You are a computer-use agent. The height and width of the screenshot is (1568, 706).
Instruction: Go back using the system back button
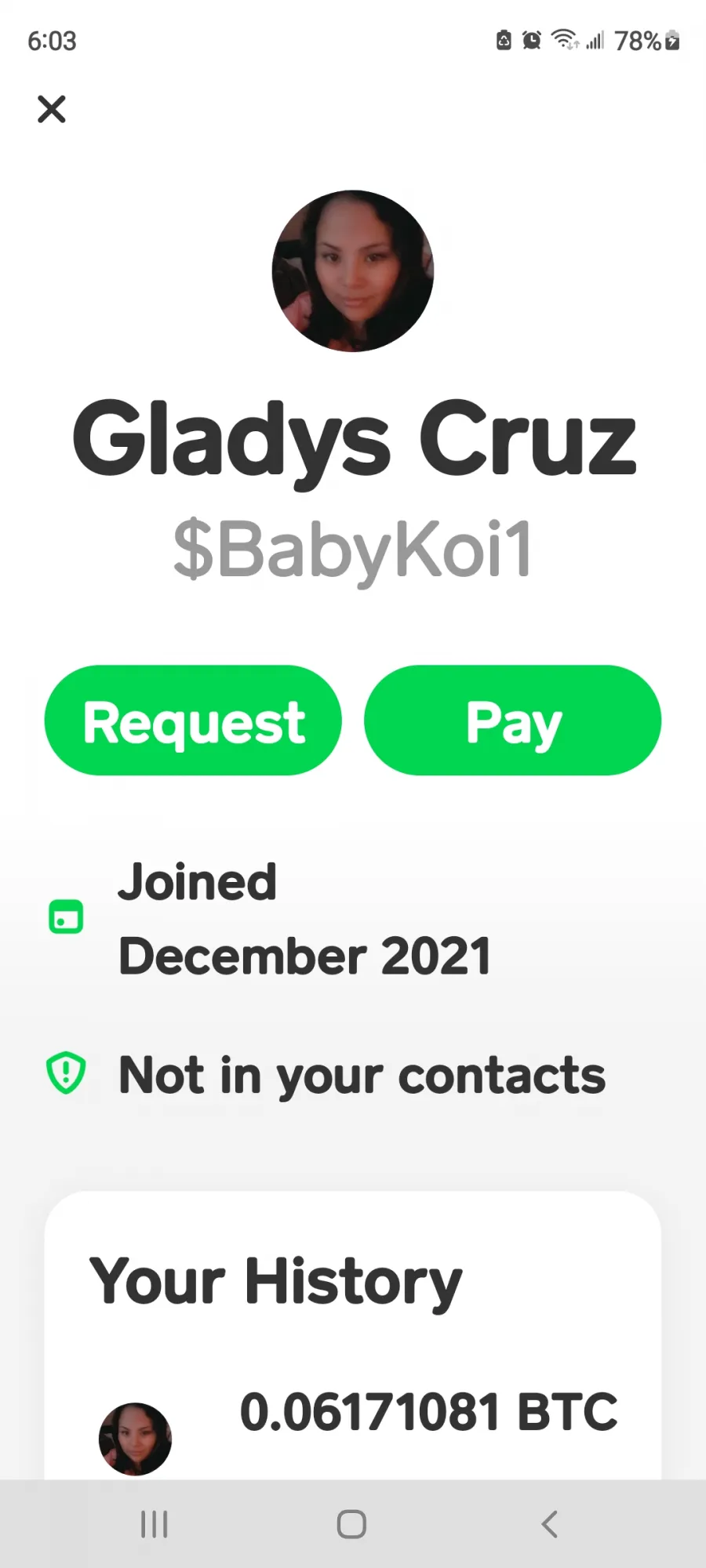pyautogui.click(x=549, y=1524)
